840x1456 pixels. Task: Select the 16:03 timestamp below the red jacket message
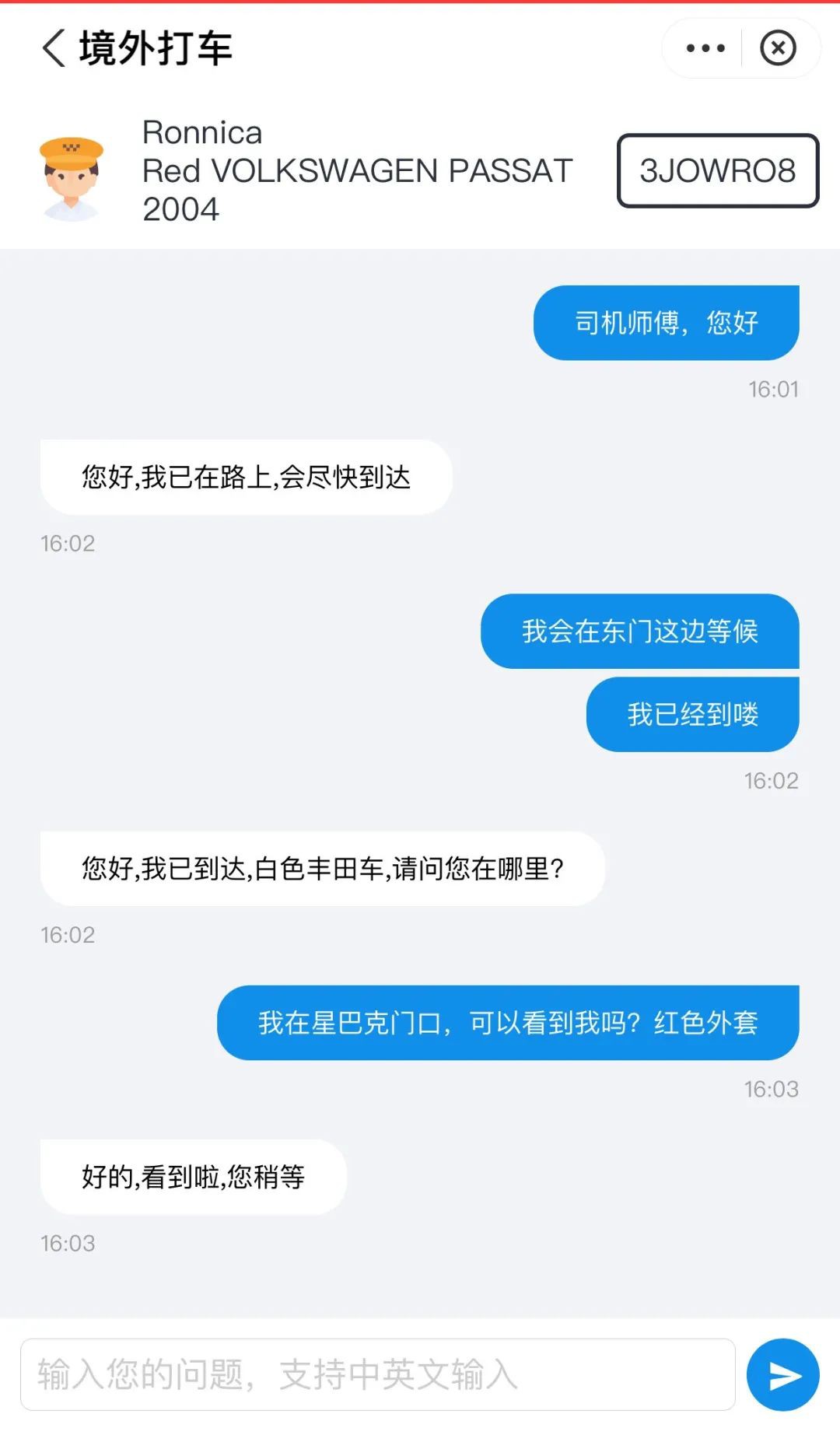769,1090
